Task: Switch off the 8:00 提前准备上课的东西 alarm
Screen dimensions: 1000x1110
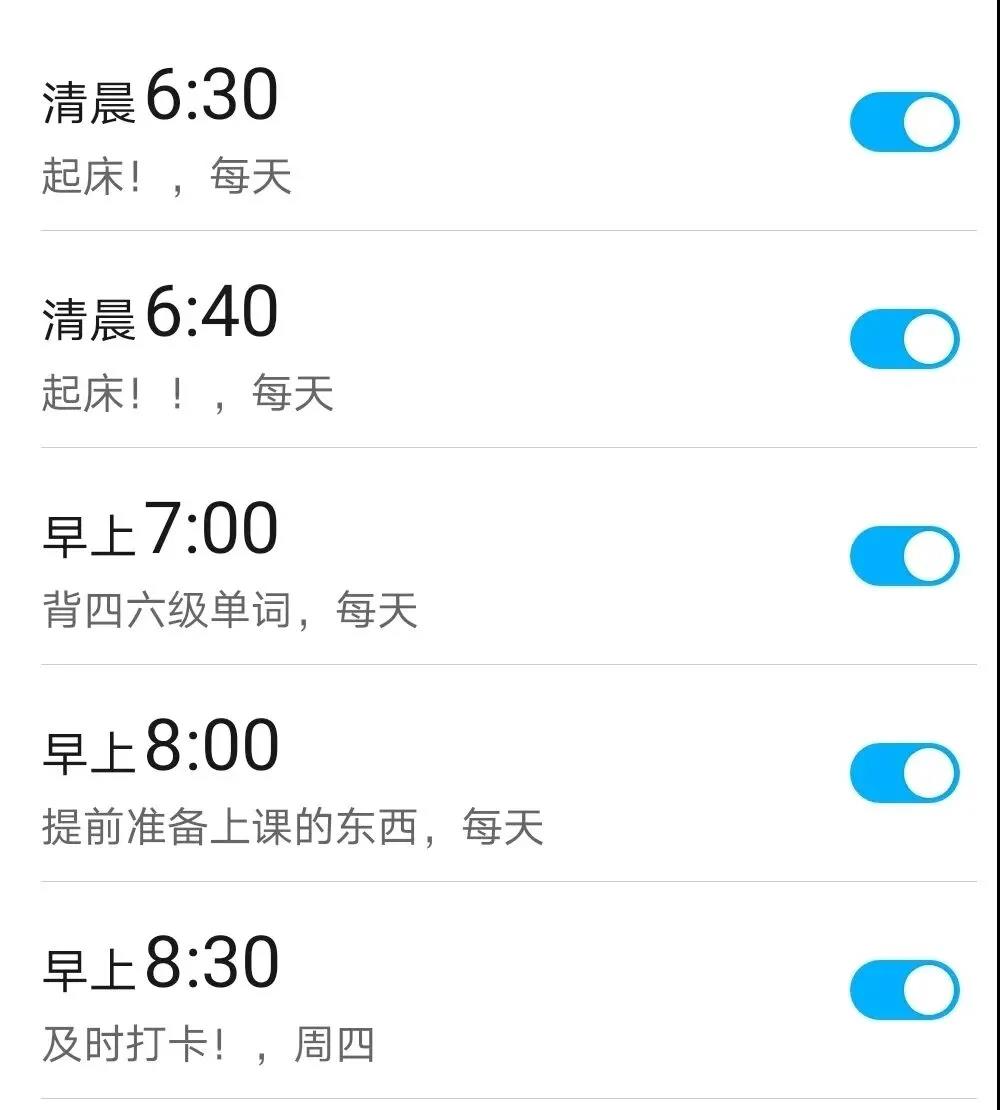Action: pyautogui.click(x=904, y=773)
